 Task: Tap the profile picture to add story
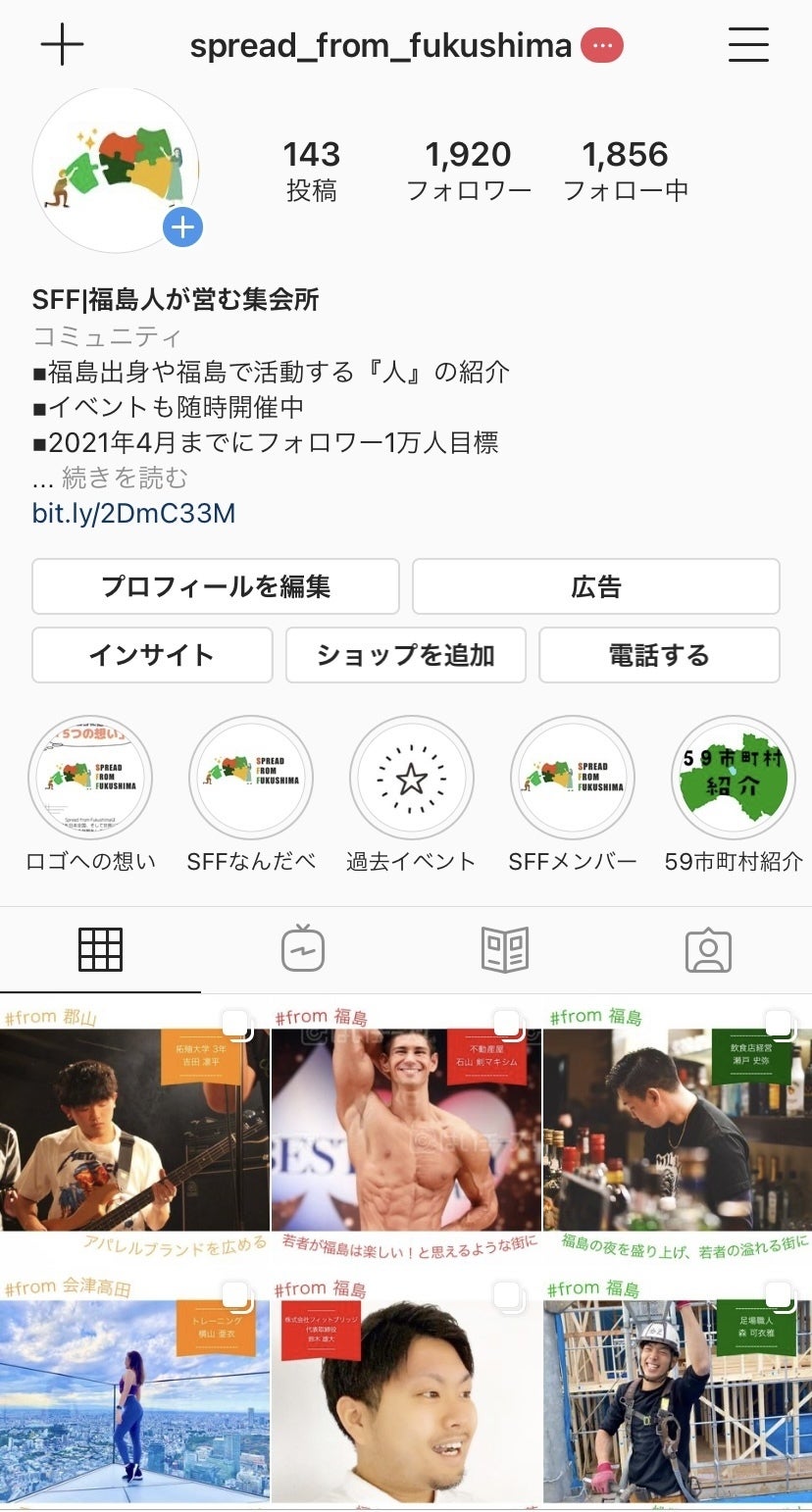117,171
